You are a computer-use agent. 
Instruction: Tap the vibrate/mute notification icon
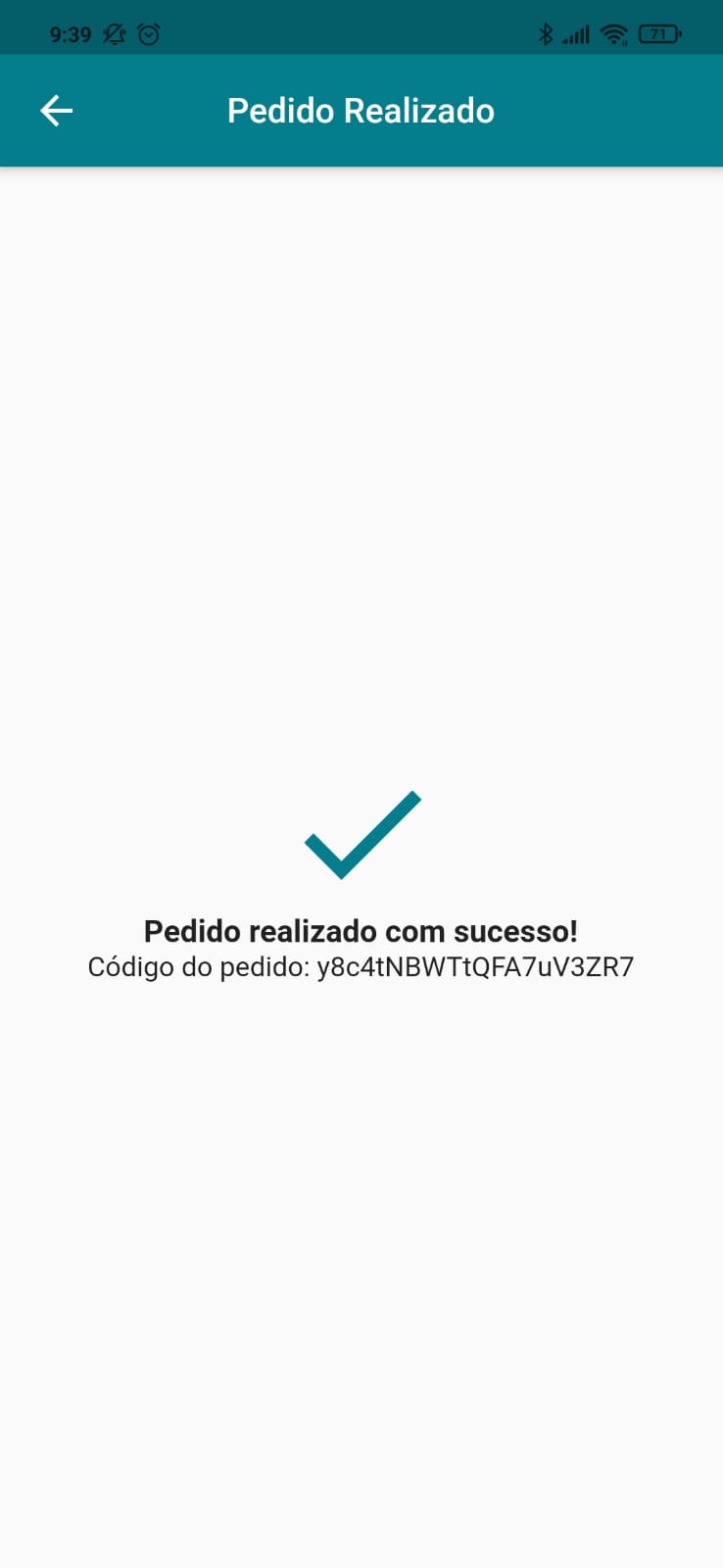(x=114, y=32)
